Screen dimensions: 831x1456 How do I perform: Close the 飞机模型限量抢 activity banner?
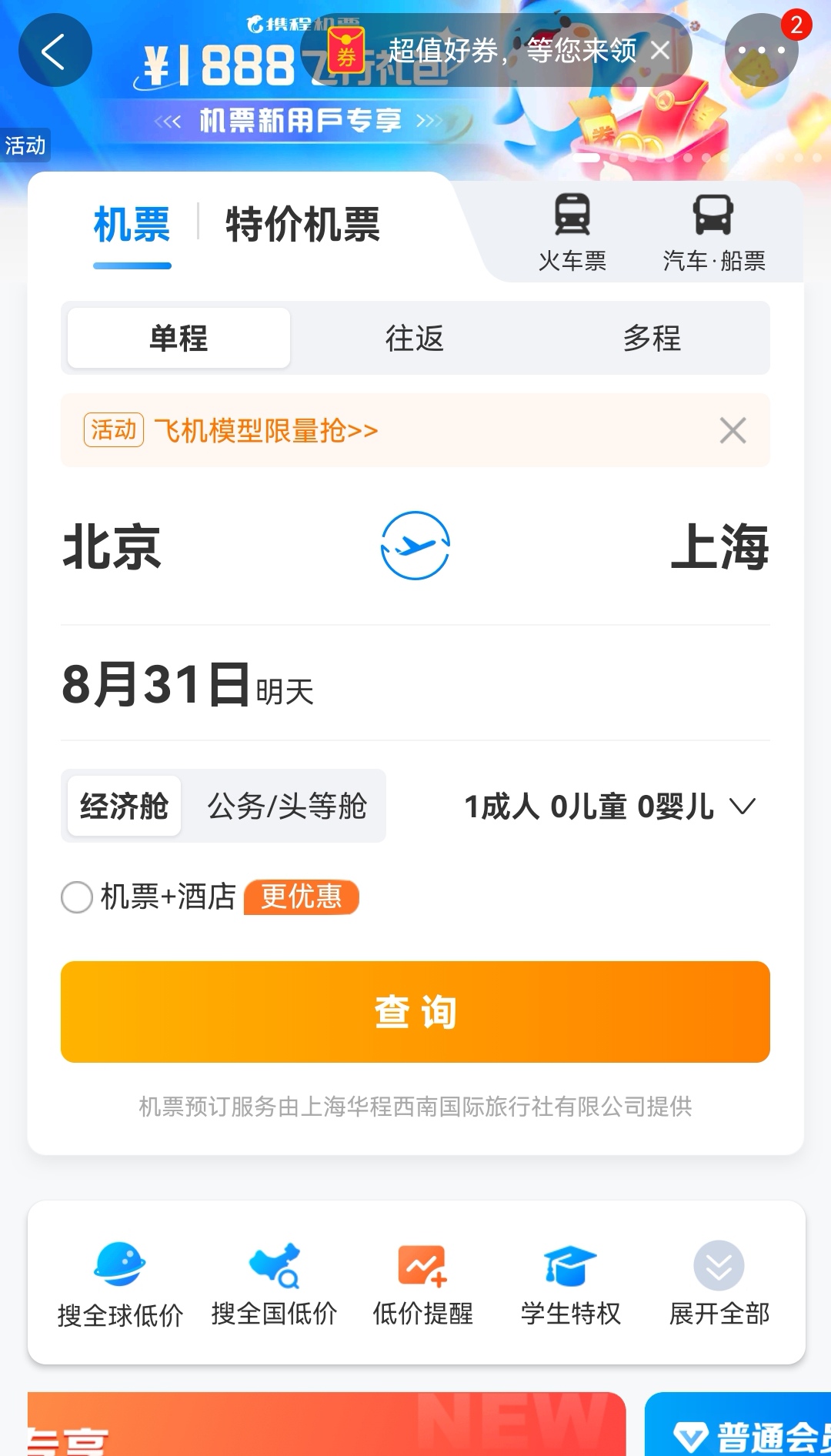pos(733,430)
